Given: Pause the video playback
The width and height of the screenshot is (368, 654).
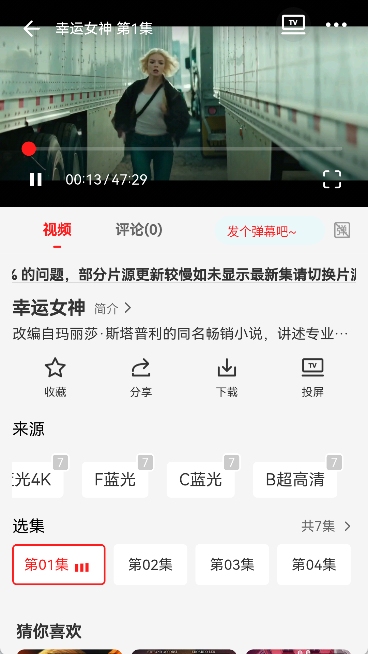Looking at the screenshot, I should [35, 179].
